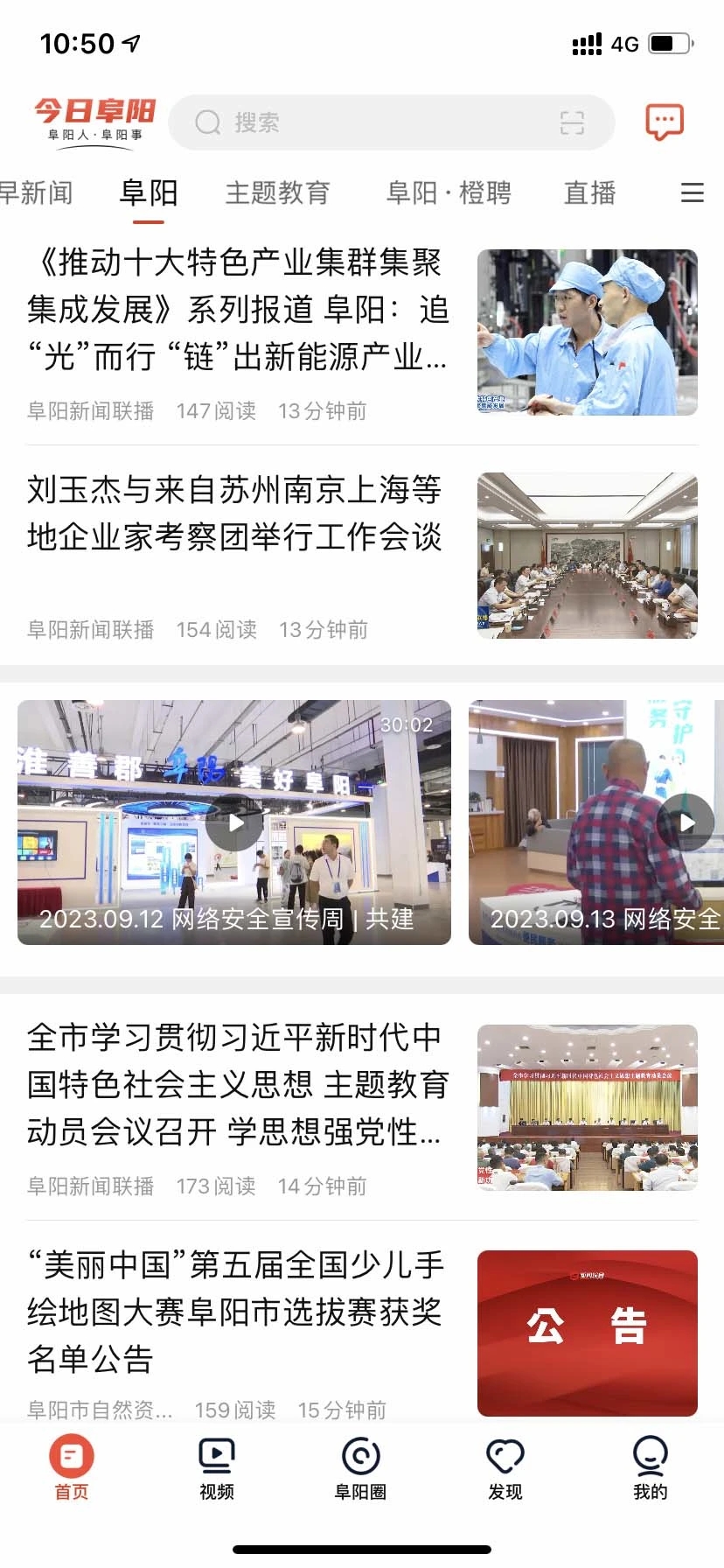Viewport: 724px width, 1568px height.
Task: Play the 2023.09.12 网络安全宣传周 video
Action: click(235, 822)
